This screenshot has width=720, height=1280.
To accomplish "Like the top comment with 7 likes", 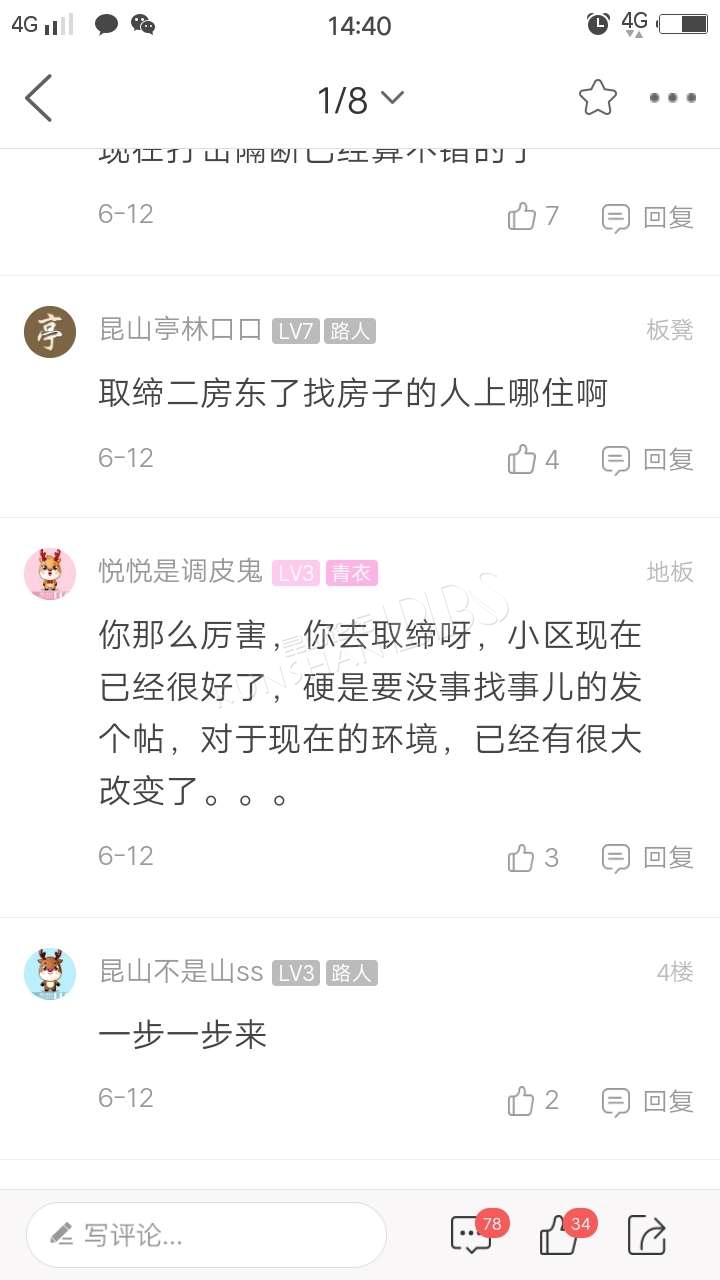I will [x=533, y=216].
